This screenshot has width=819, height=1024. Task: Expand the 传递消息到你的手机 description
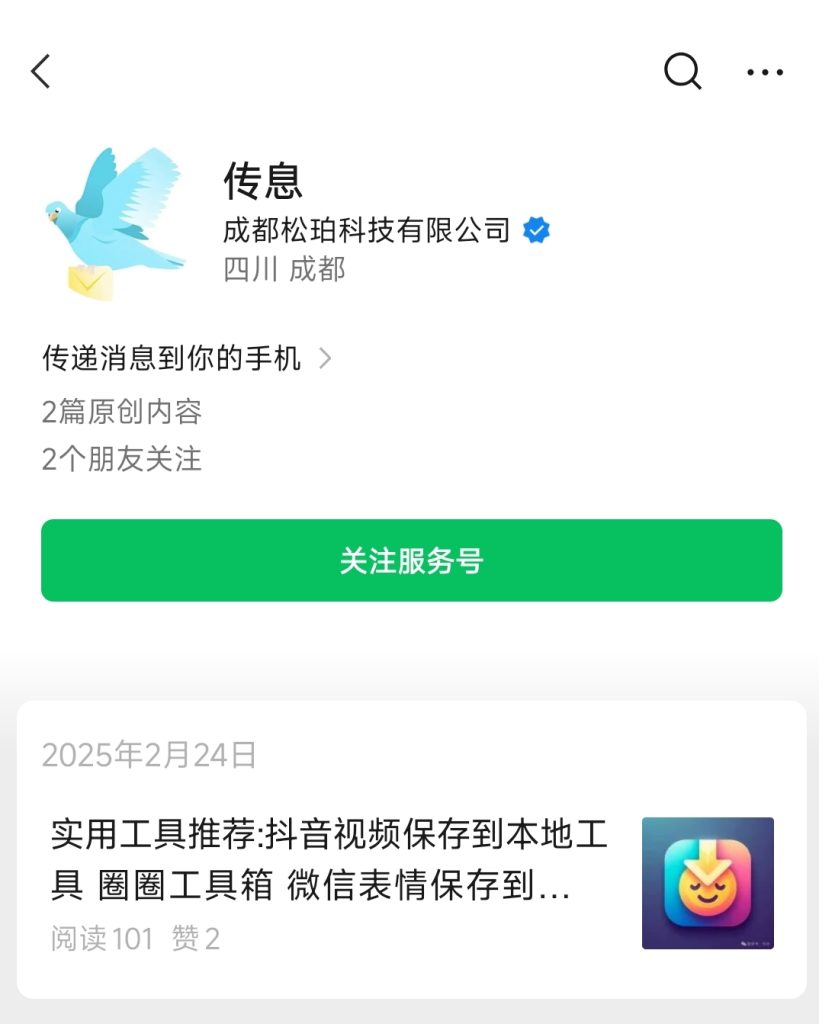click(x=186, y=359)
